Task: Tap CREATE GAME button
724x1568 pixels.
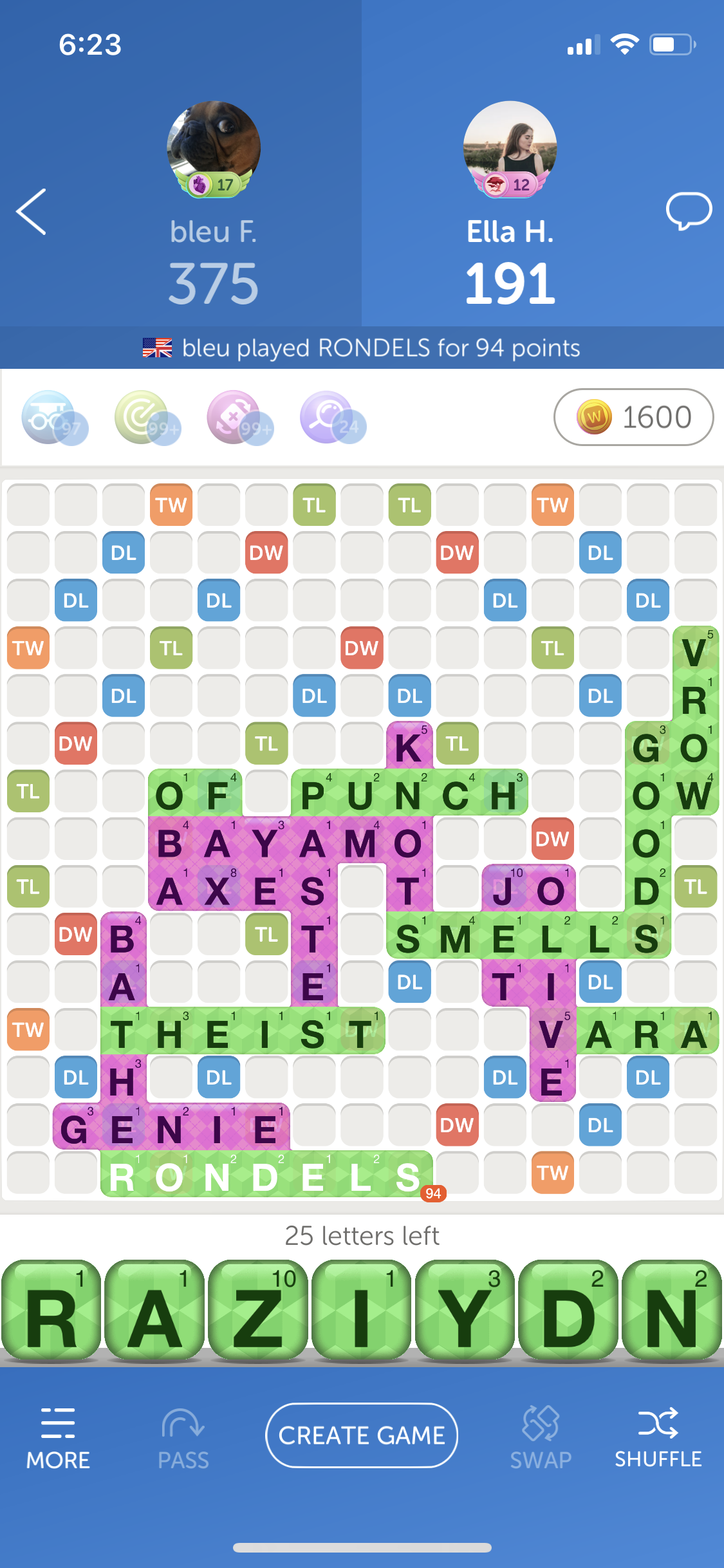Action: click(x=362, y=1435)
